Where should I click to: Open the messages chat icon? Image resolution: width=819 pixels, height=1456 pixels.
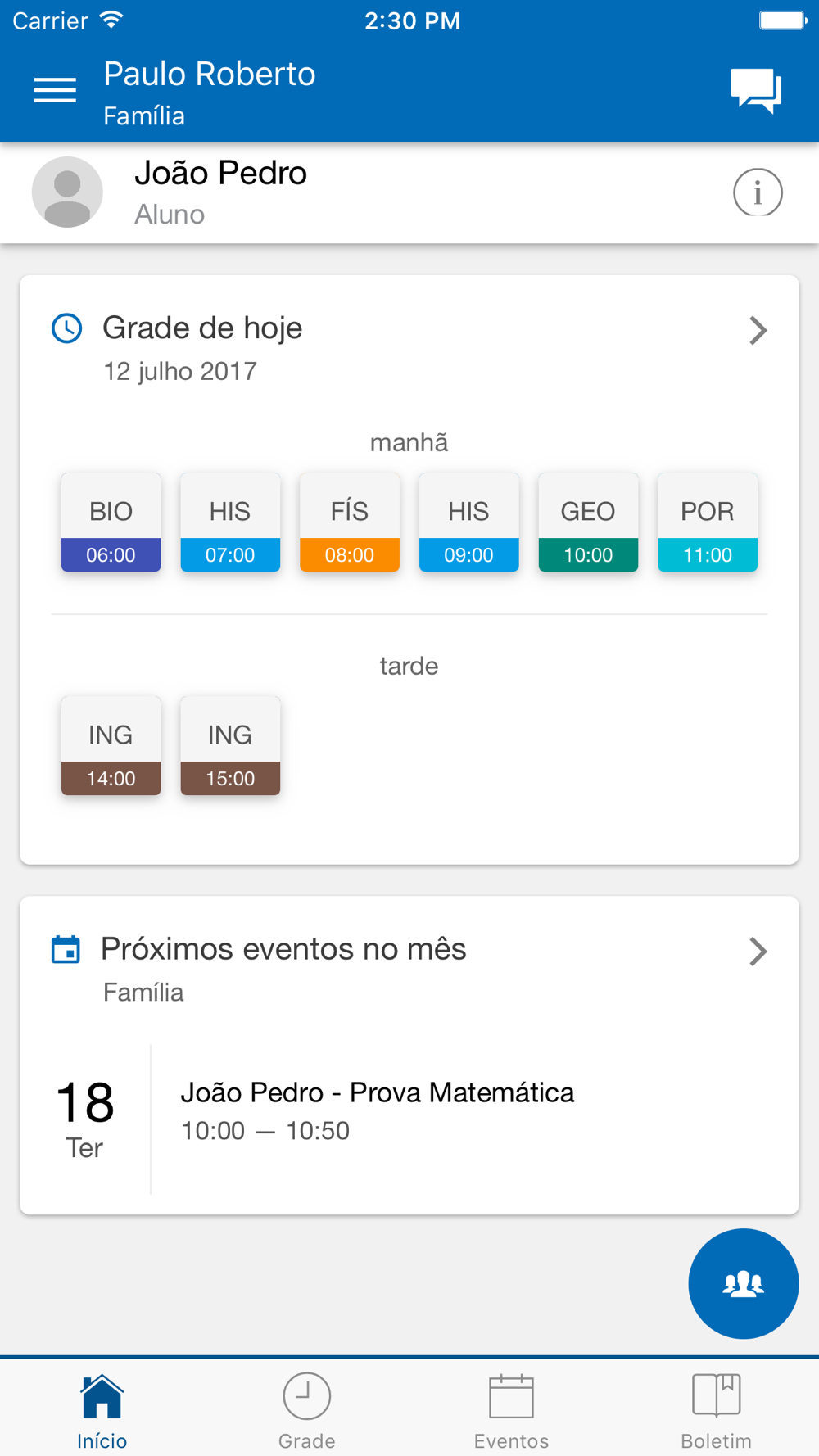coord(755,90)
